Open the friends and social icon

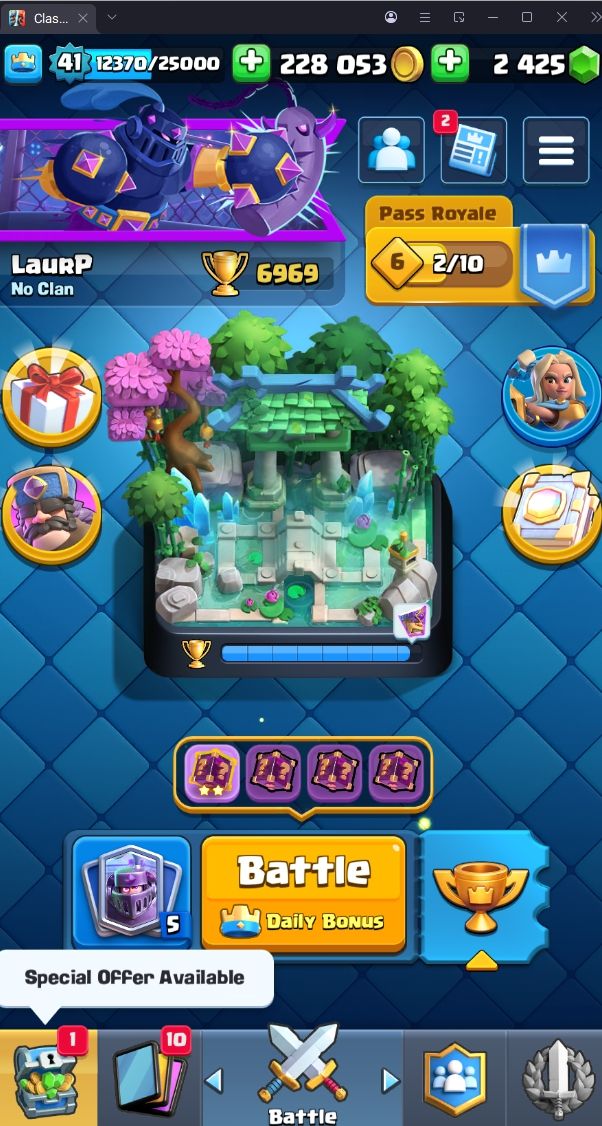coord(391,151)
